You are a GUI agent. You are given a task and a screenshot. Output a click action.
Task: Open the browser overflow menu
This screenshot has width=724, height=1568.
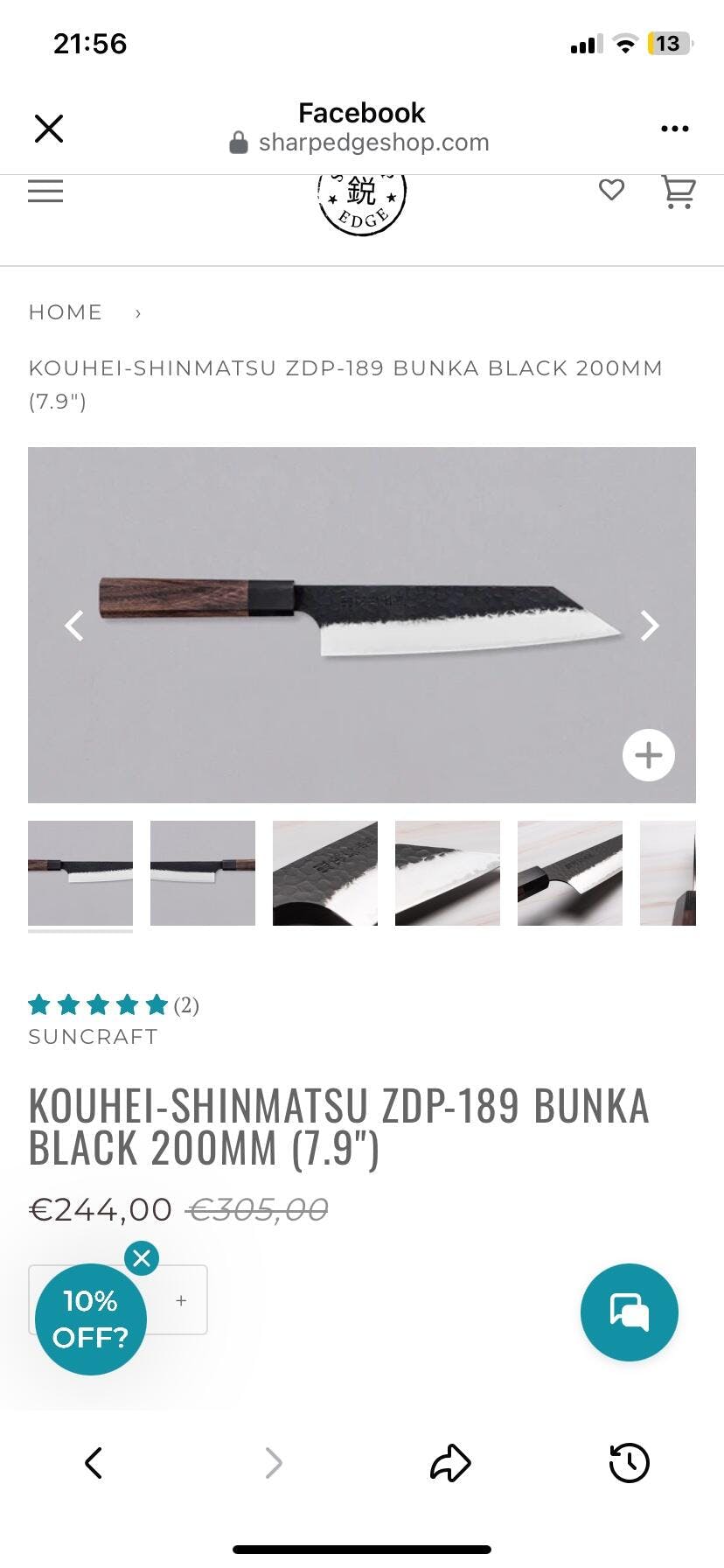(x=674, y=129)
